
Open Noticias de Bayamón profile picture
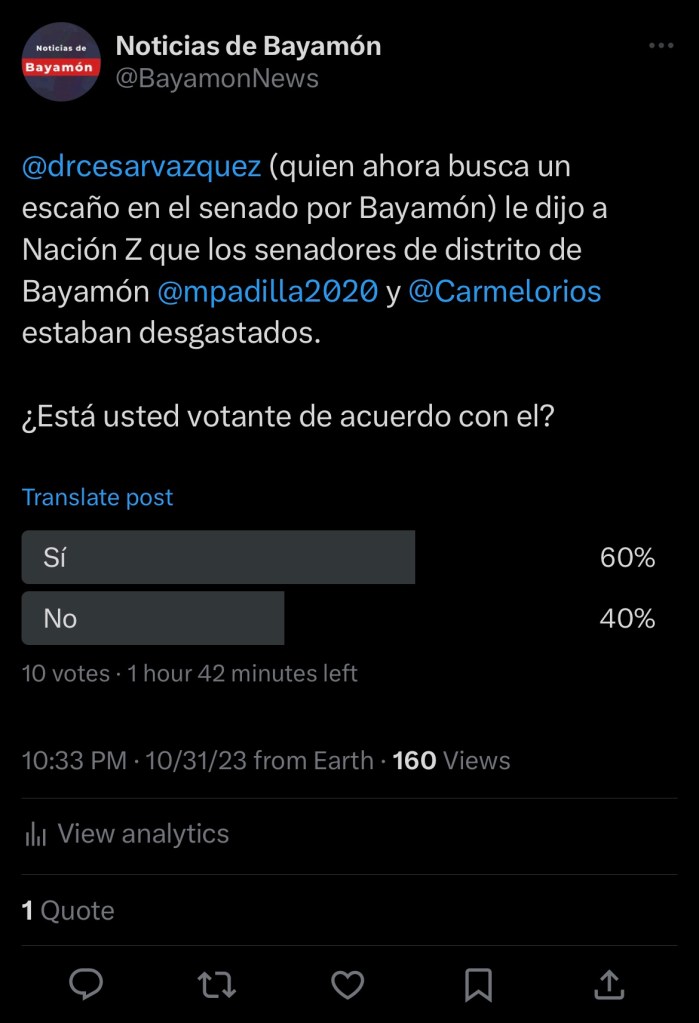click(x=61, y=61)
